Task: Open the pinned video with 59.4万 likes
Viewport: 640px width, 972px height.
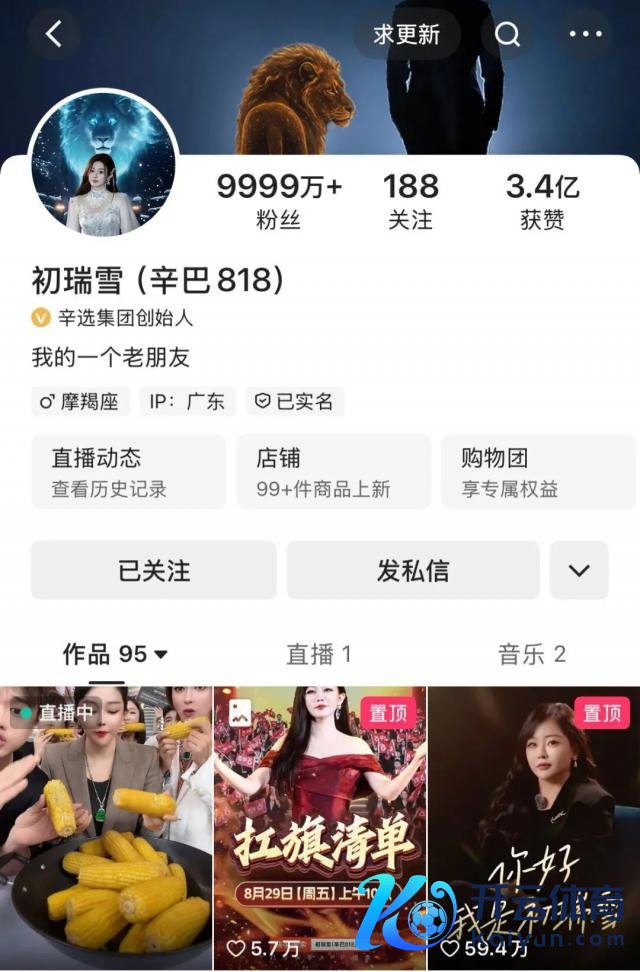Action: tap(533, 830)
